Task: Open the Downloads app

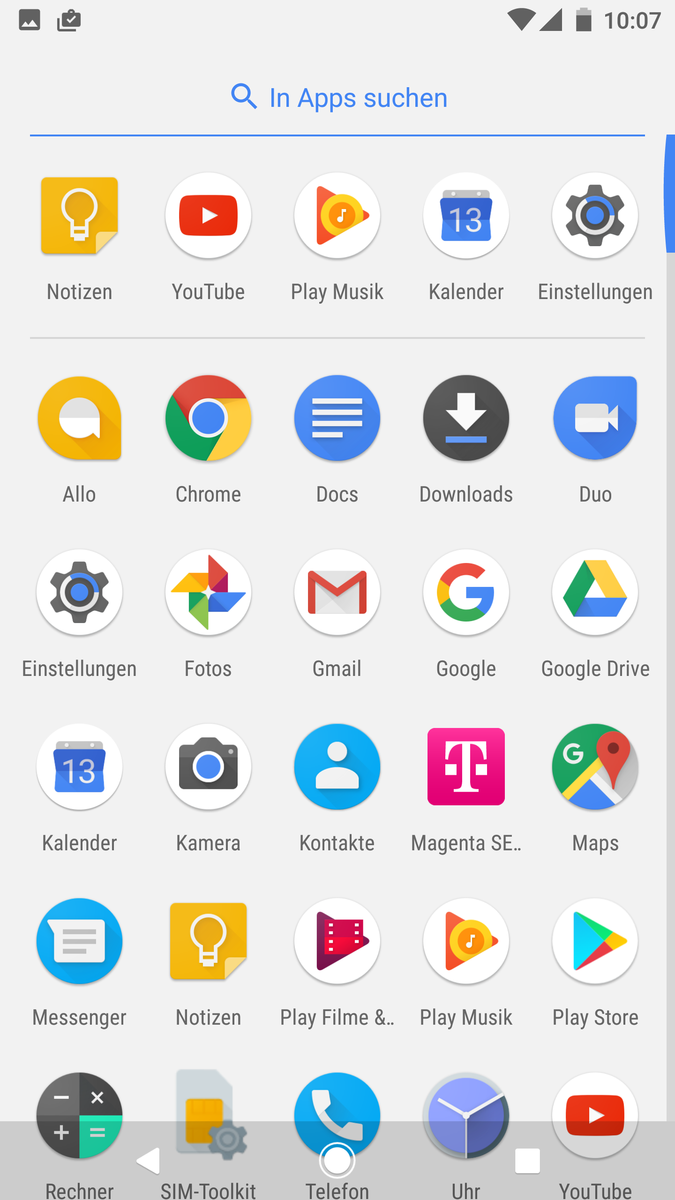Action: click(466, 418)
